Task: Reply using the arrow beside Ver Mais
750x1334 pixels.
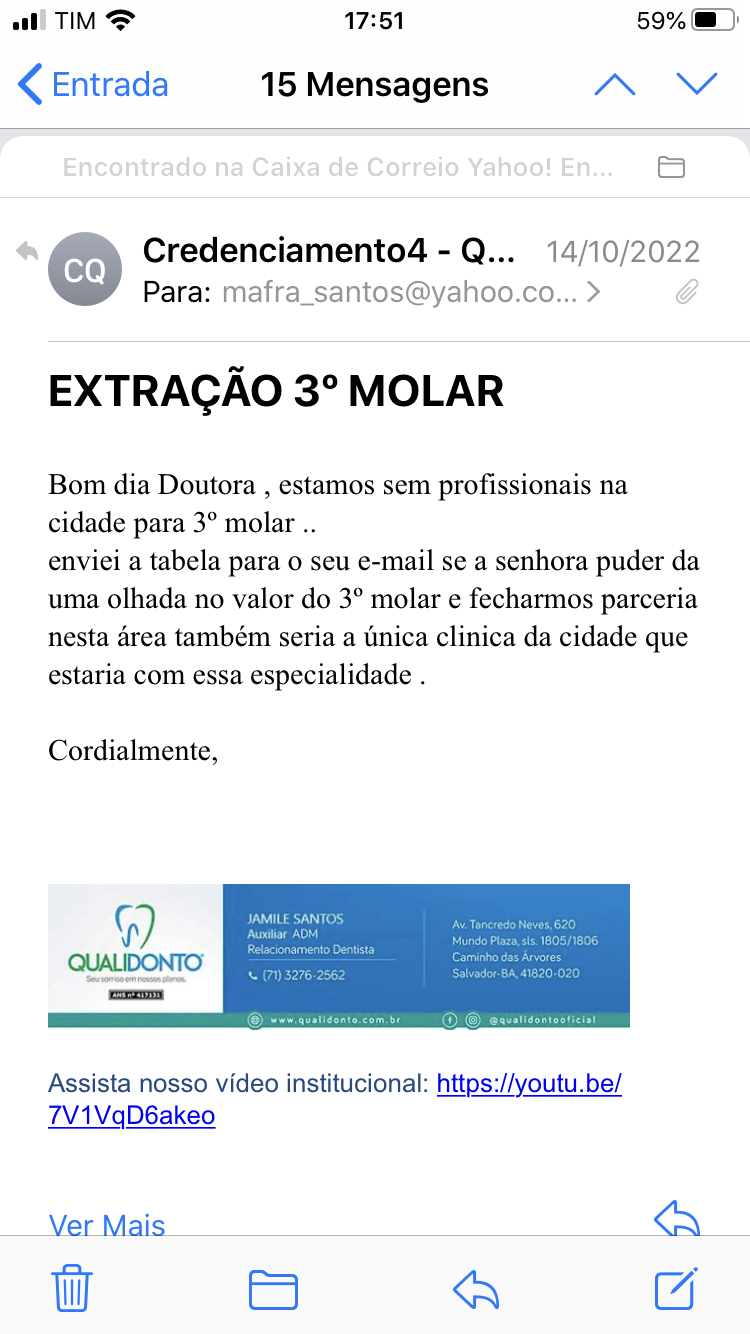Action: coord(676,1220)
